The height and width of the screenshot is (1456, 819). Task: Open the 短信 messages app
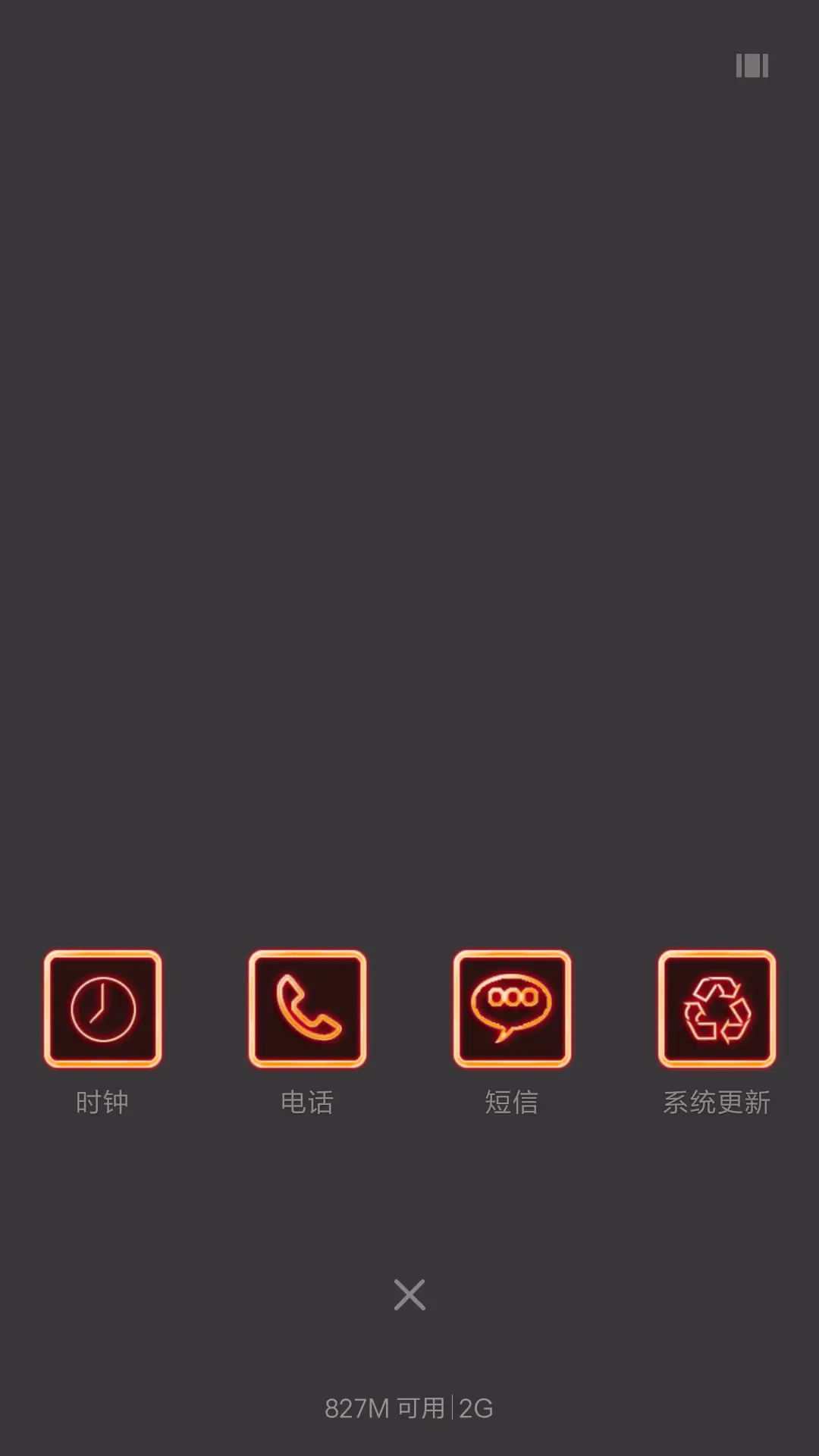(512, 1009)
